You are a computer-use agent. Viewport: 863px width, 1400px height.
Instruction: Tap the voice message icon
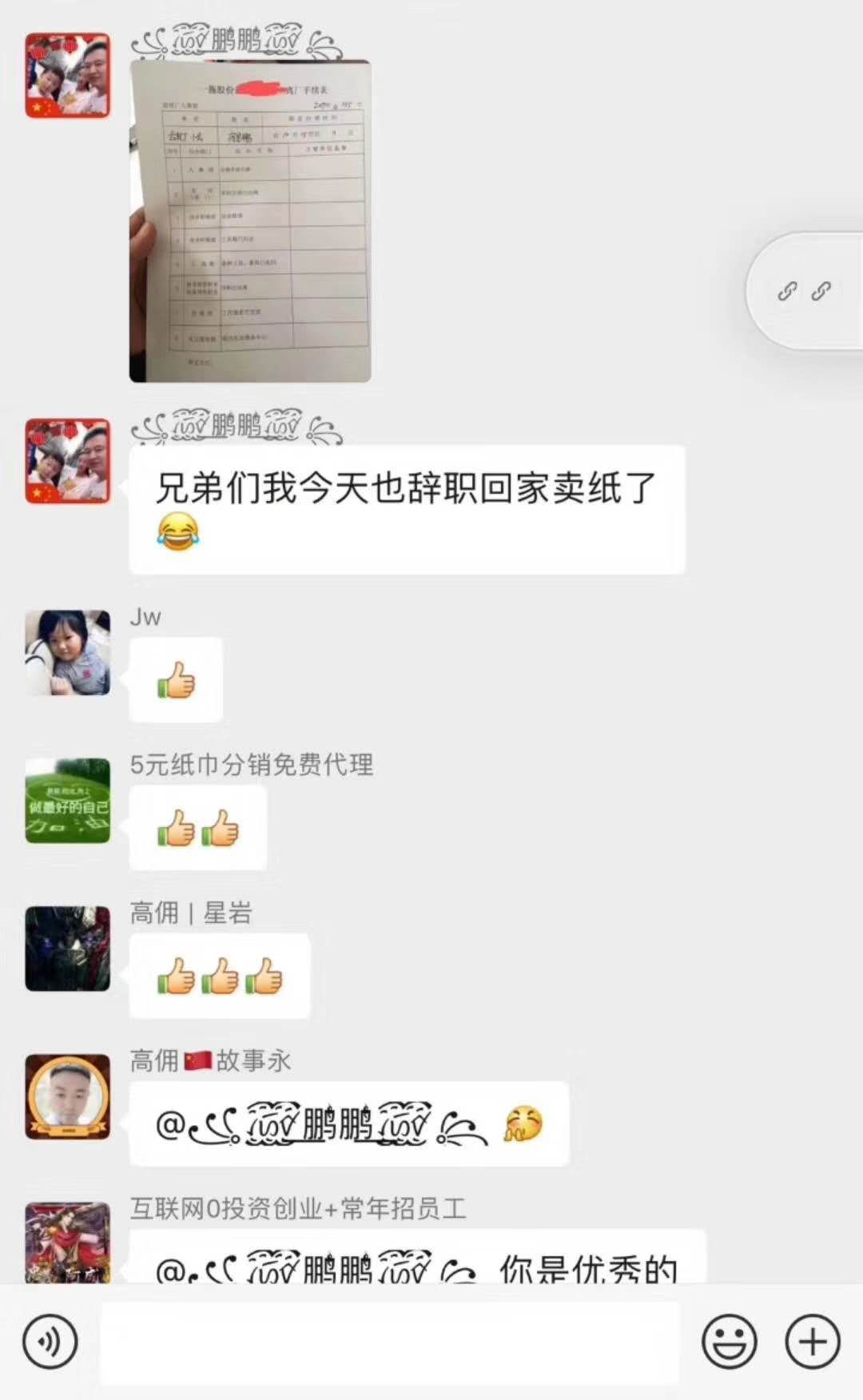pyautogui.click(x=50, y=1342)
